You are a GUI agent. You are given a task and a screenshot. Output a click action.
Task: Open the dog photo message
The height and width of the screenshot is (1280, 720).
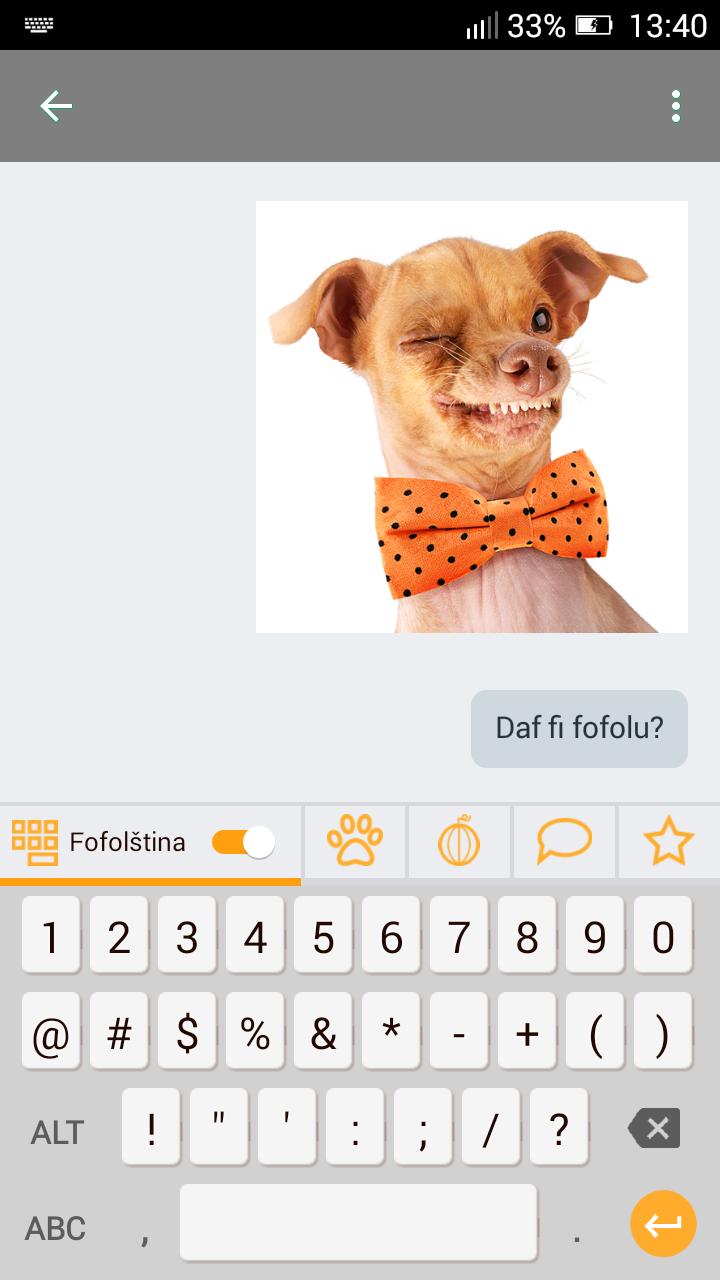[x=471, y=416]
